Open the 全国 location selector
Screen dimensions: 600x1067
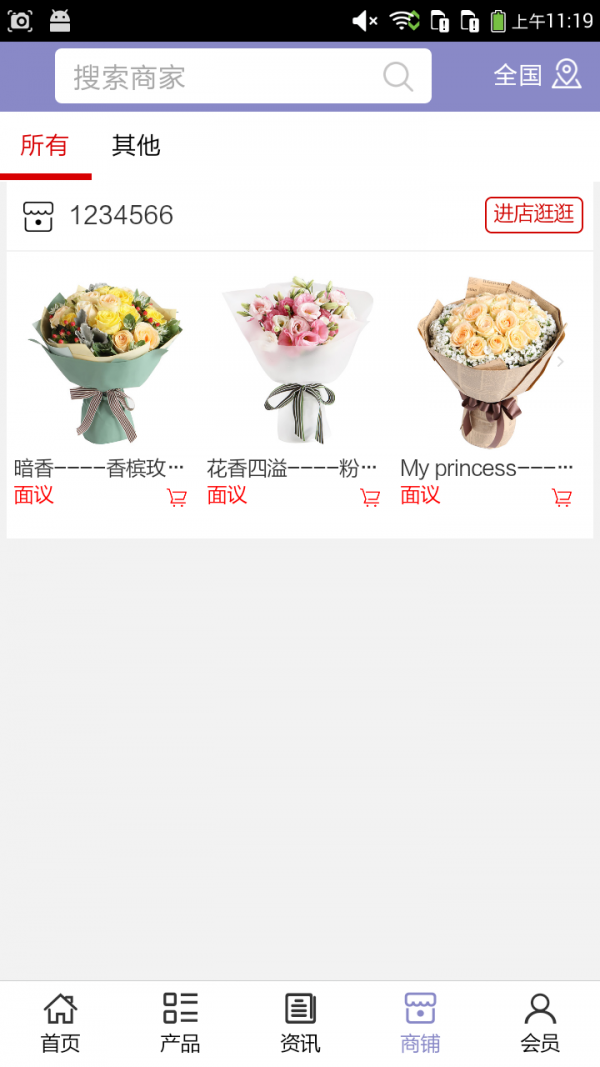537,74
